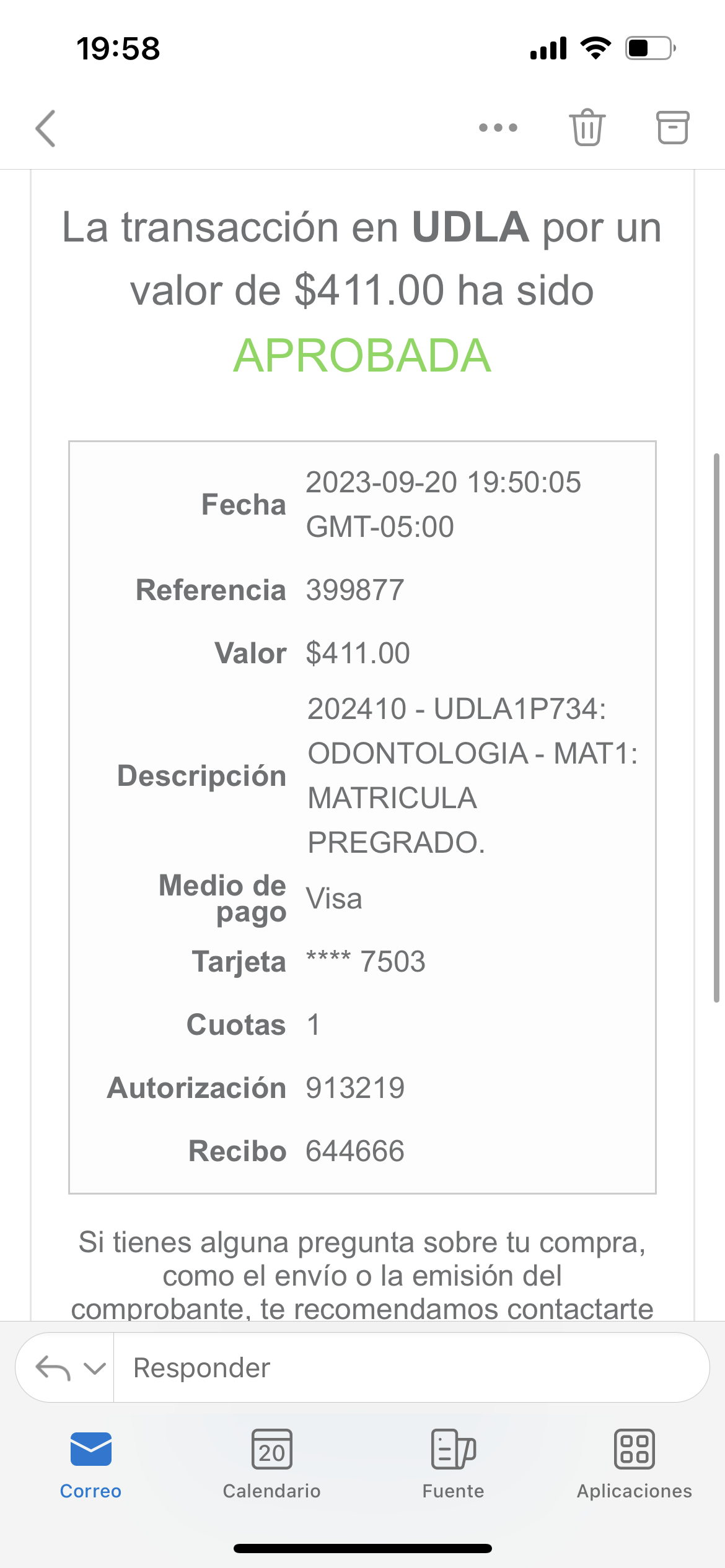Open the Calendario tab
This screenshot has width=725, height=1568.
click(271, 1464)
